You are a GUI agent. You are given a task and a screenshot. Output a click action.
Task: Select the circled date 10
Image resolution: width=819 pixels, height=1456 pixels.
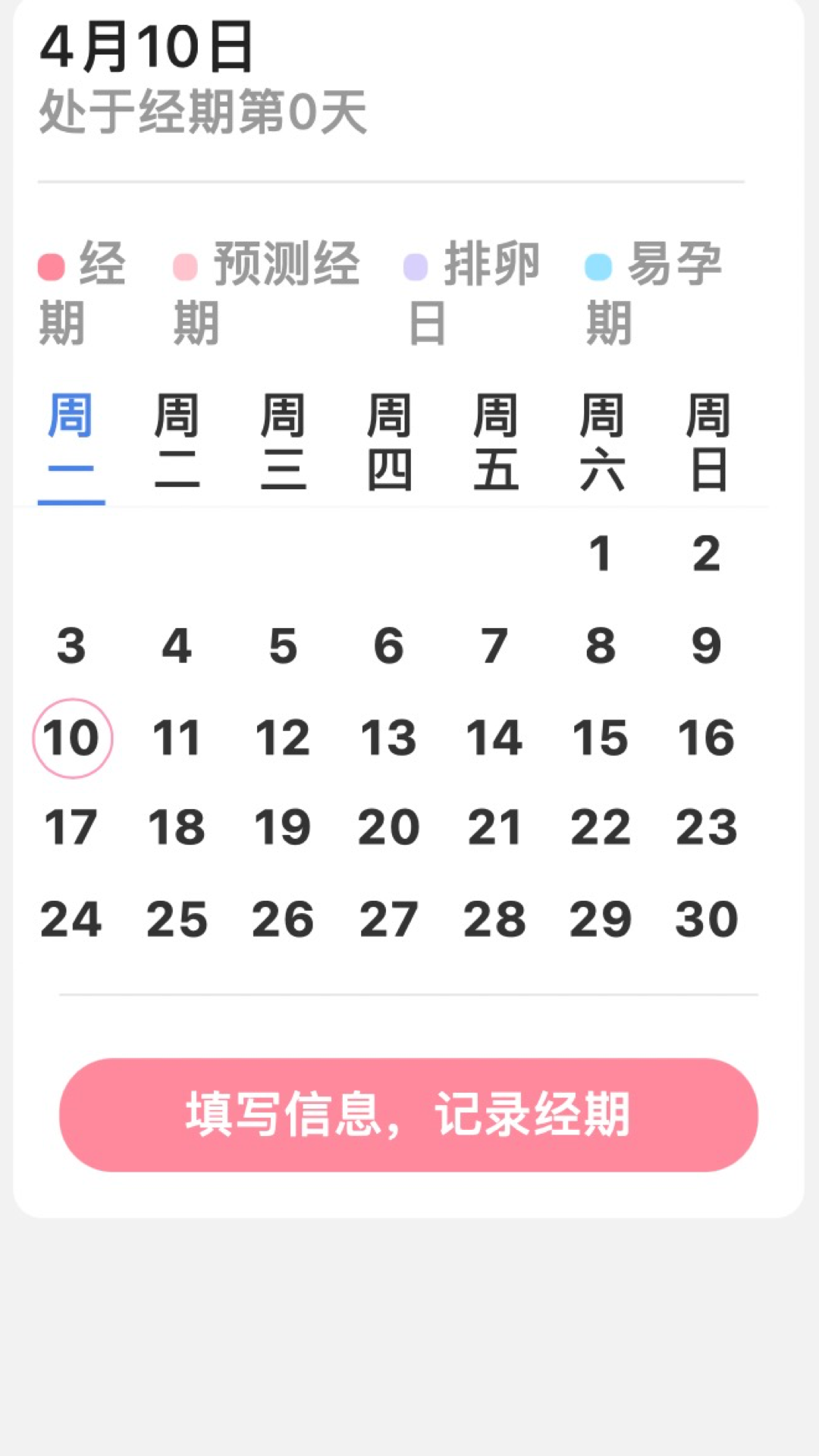pyautogui.click(x=72, y=738)
